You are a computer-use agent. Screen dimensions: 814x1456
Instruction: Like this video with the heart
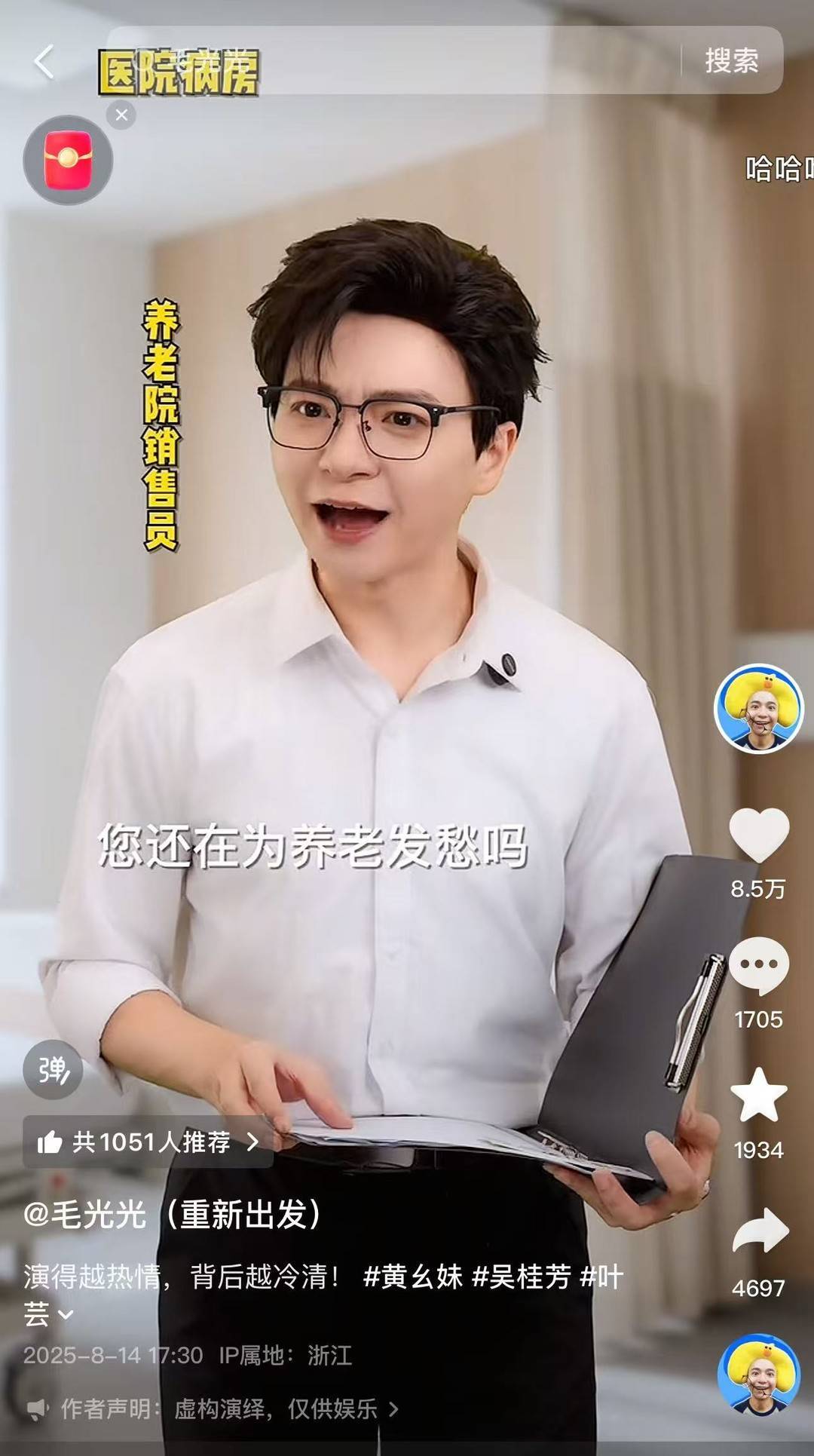(x=758, y=835)
